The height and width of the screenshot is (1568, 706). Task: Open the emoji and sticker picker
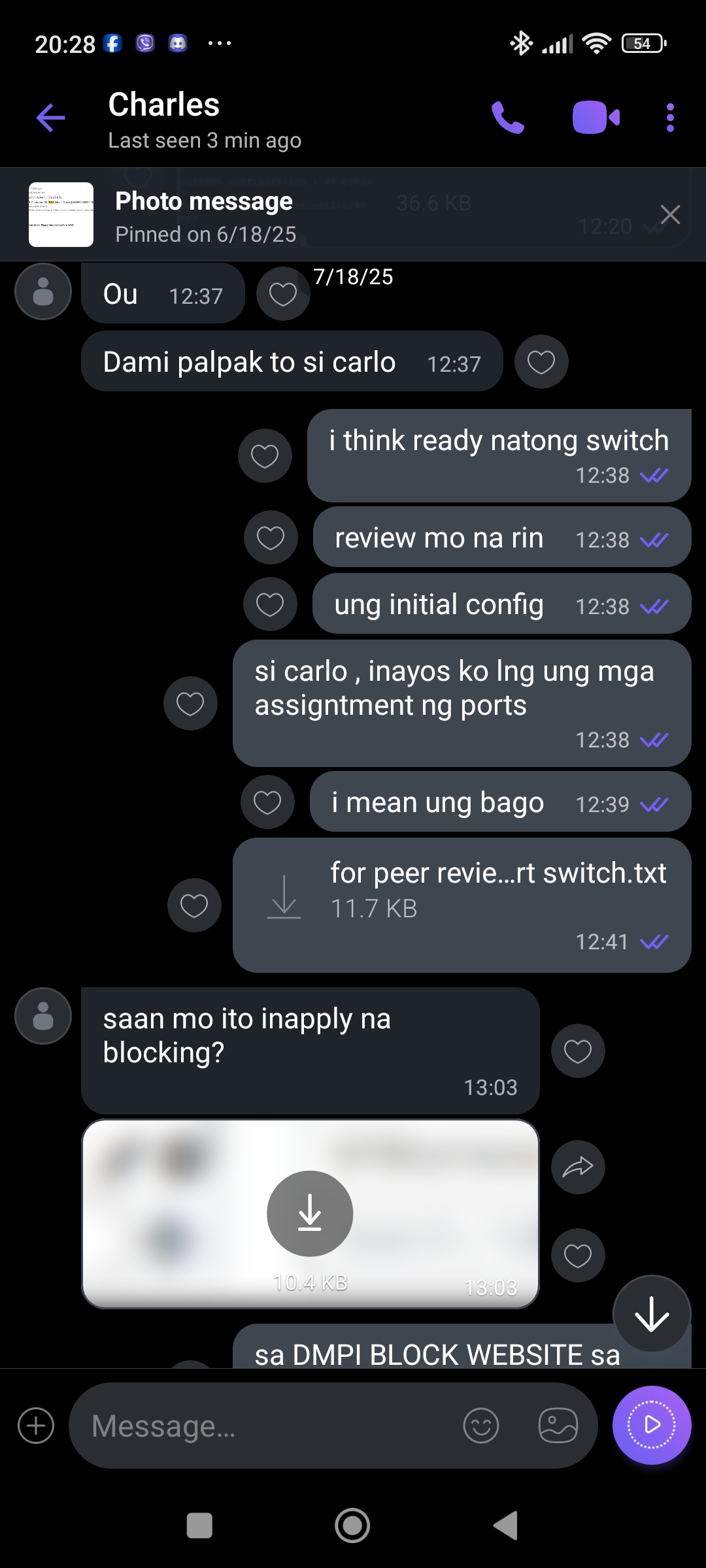coord(481,1426)
